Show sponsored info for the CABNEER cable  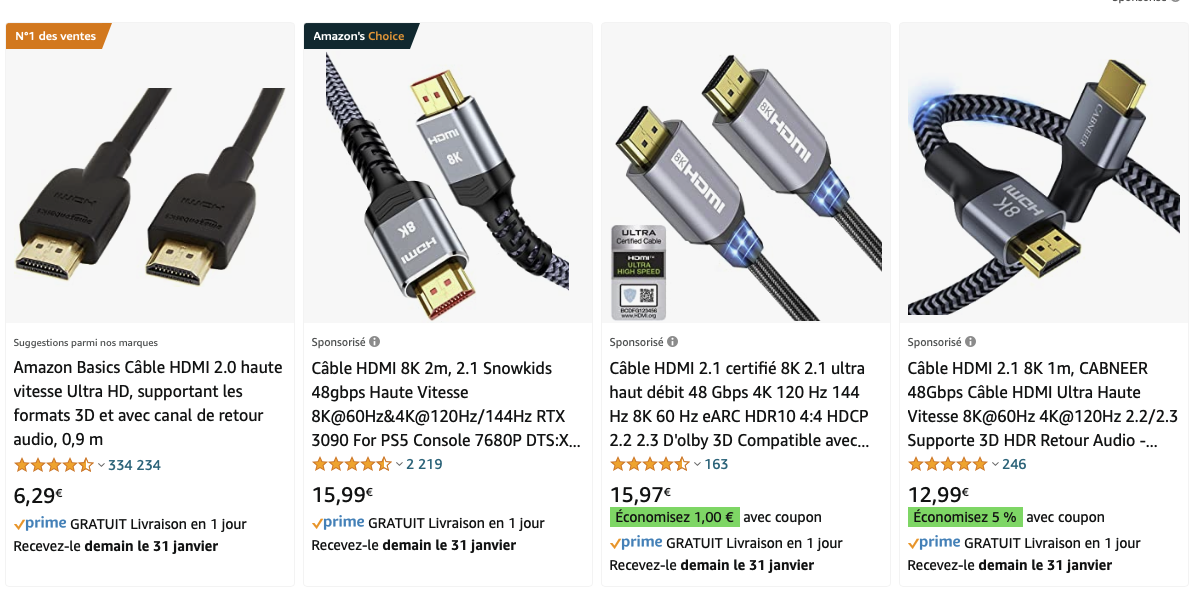coord(970,342)
